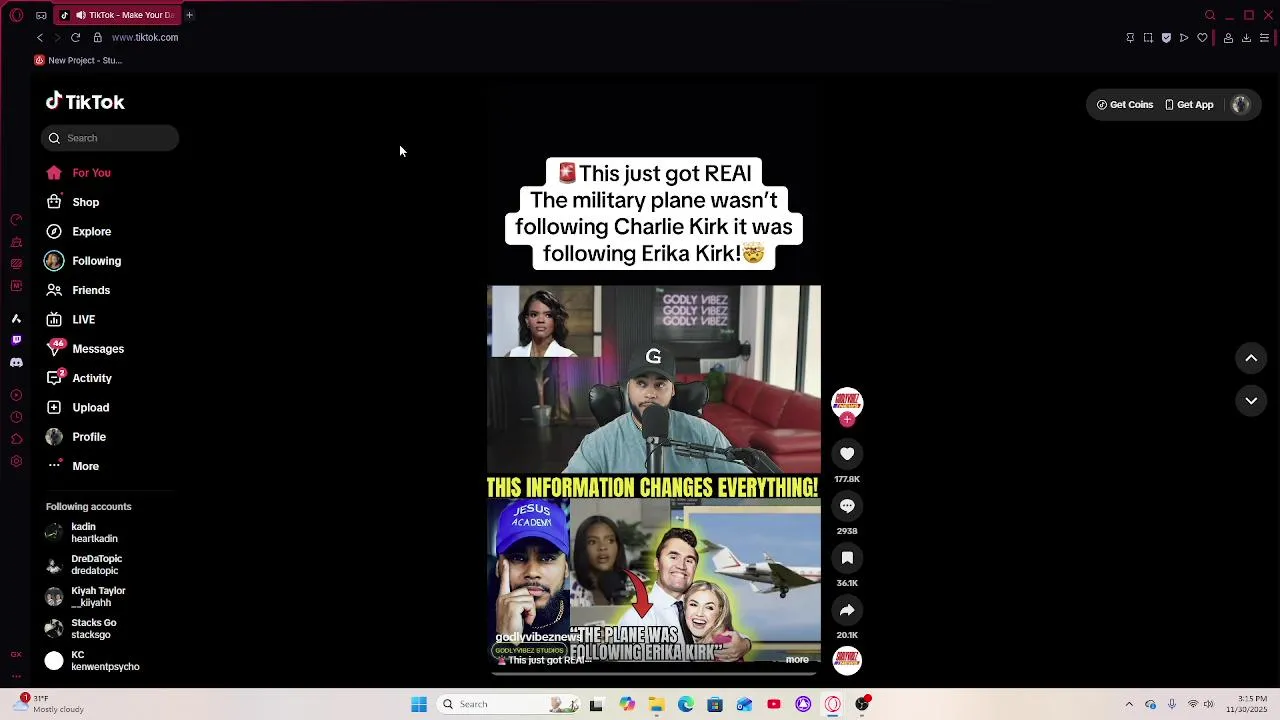This screenshot has width=1280, height=720.
Task: Skip to the next video with down arrow
Action: (1251, 401)
